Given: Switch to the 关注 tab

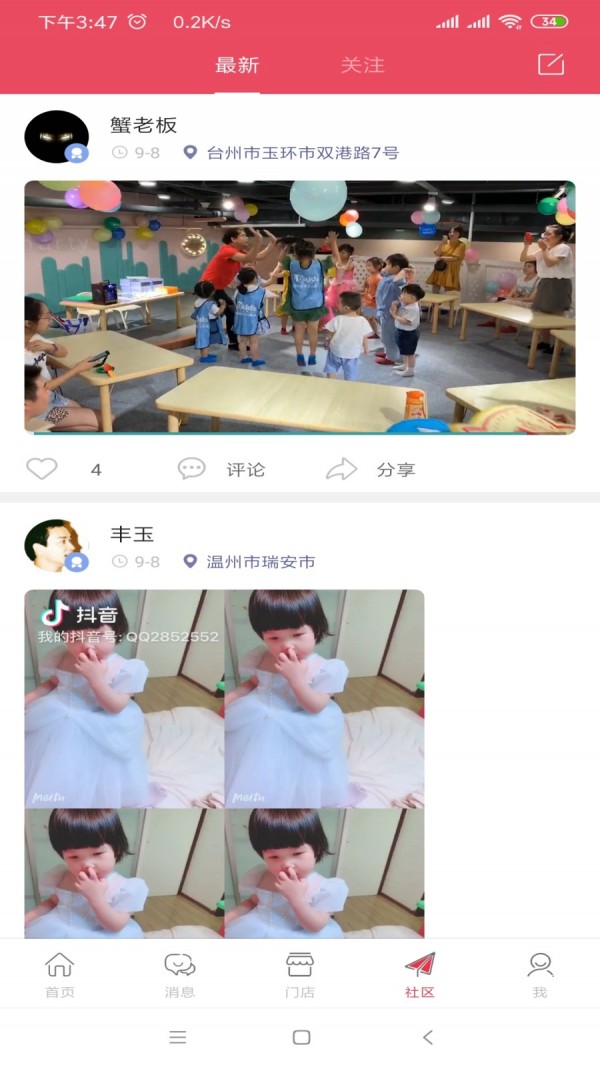Looking at the screenshot, I should [x=362, y=65].
